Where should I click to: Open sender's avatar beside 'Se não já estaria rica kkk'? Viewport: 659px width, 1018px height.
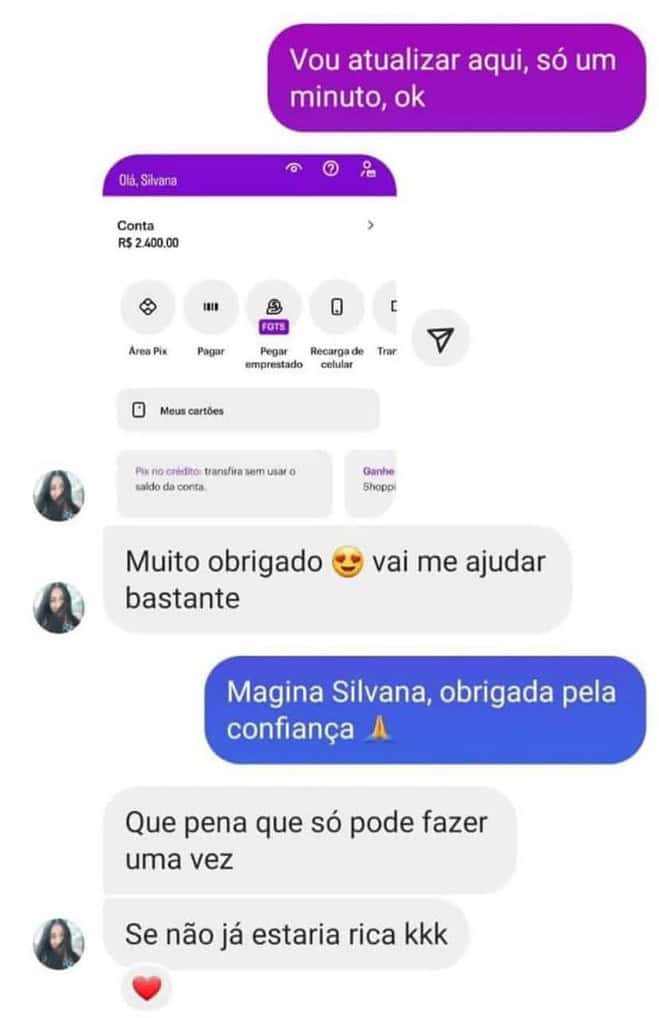point(58,943)
